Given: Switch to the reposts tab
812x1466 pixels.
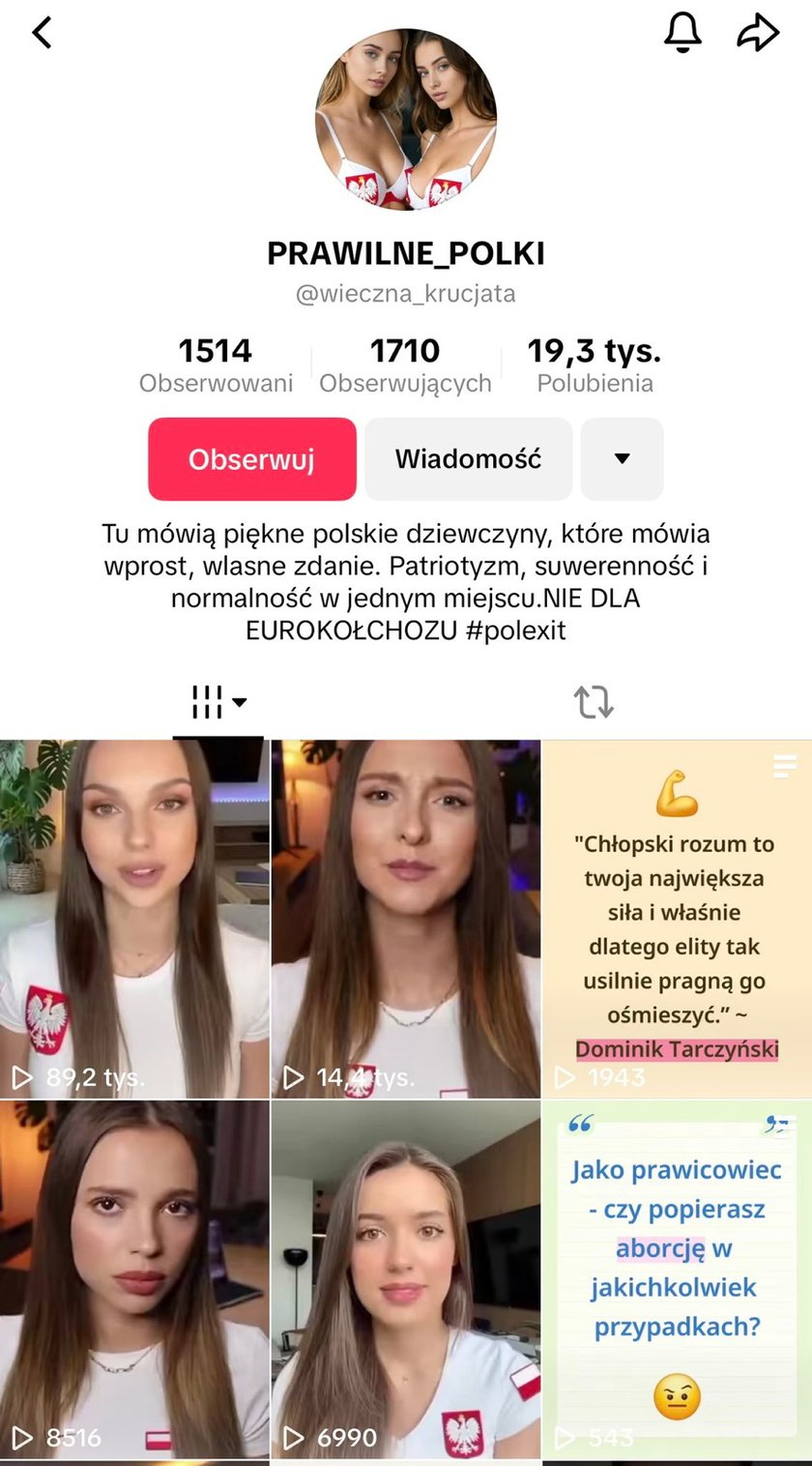Looking at the screenshot, I should click(594, 702).
